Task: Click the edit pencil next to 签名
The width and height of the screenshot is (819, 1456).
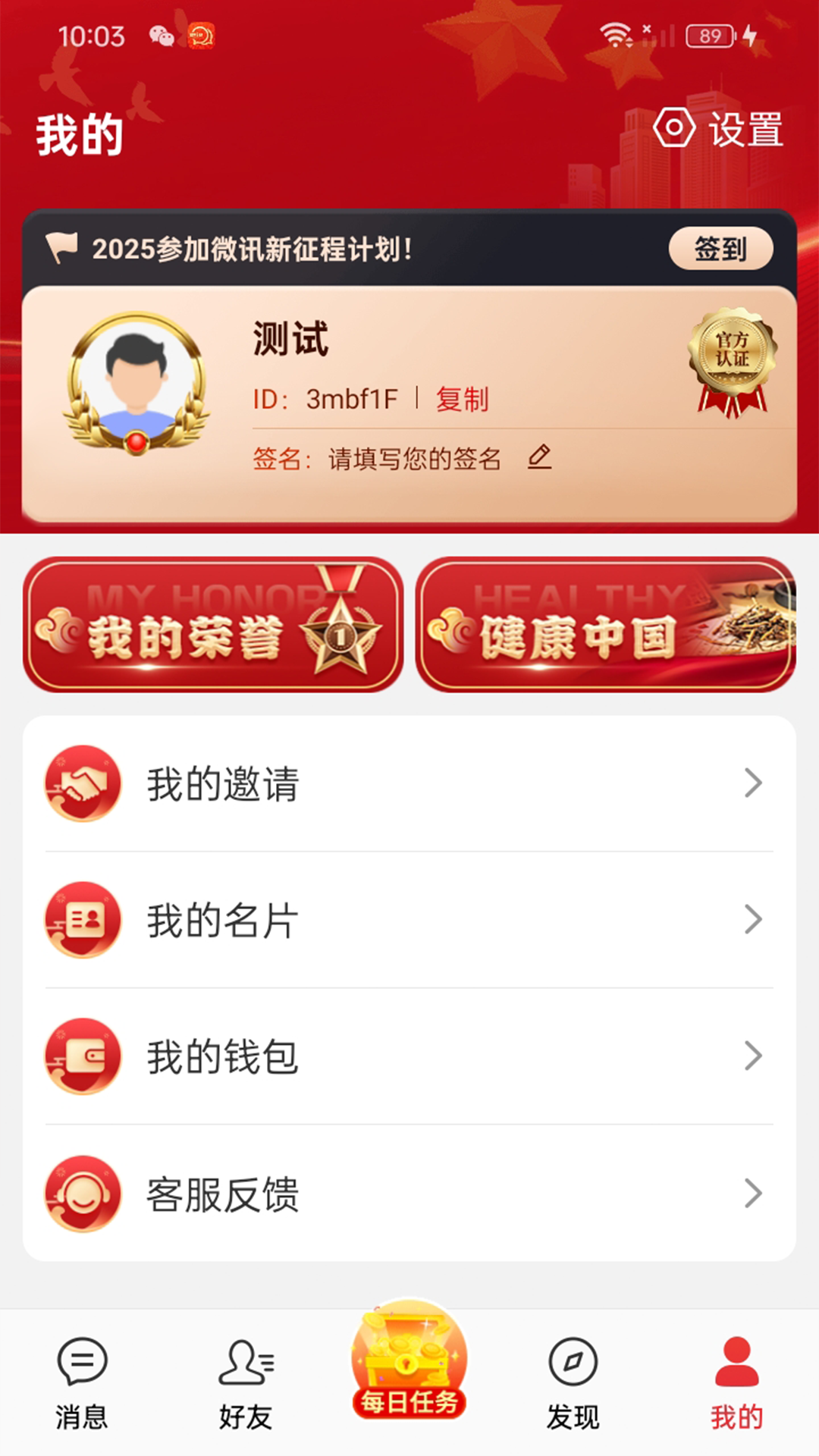Action: click(541, 457)
